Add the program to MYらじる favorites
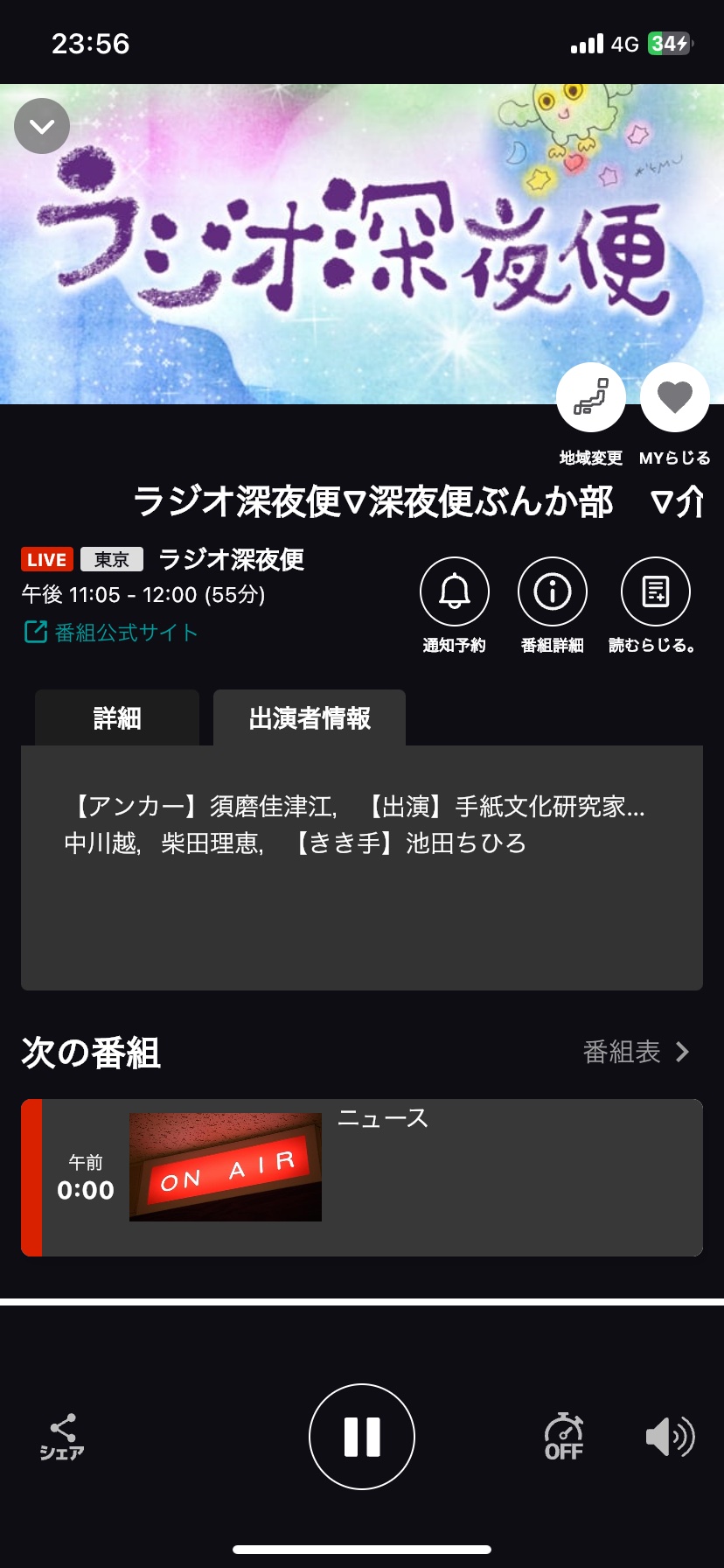724x1568 pixels. [x=674, y=397]
